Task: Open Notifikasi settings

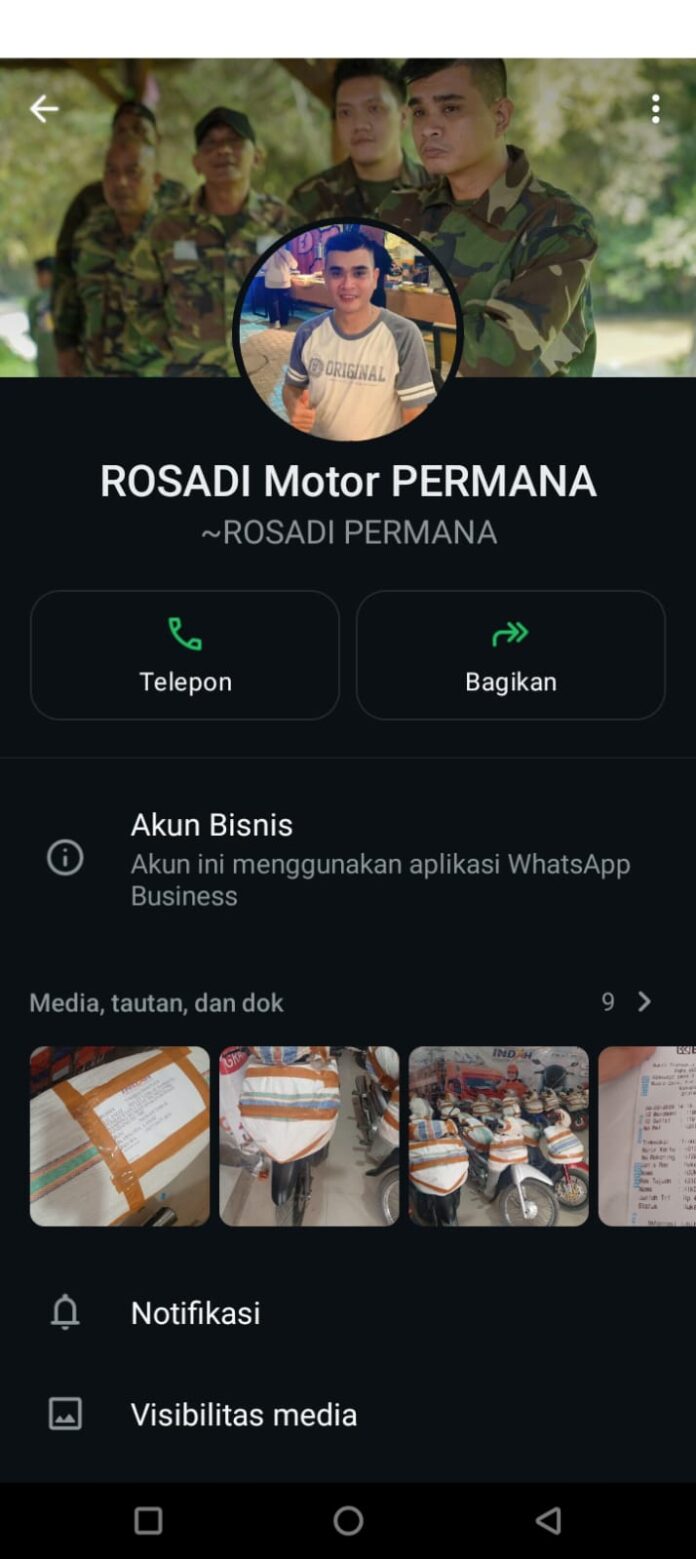Action: [196, 1312]
